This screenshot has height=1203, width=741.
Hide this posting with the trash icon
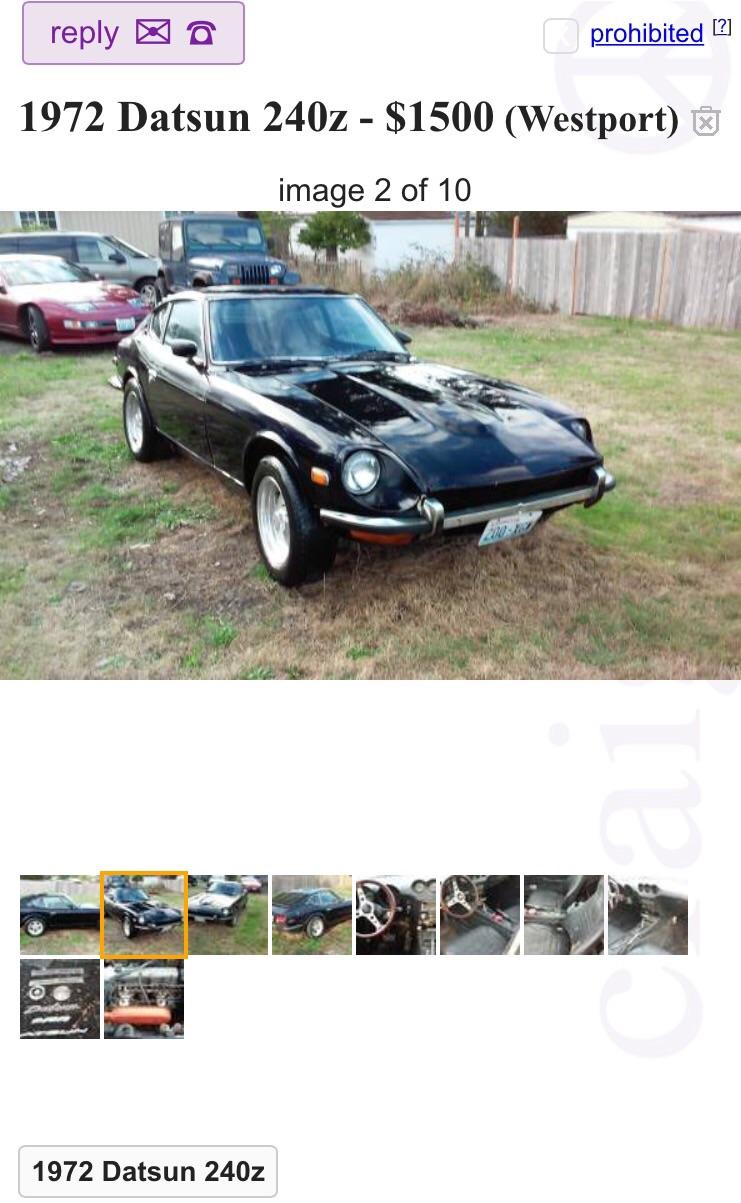point(706,121)
